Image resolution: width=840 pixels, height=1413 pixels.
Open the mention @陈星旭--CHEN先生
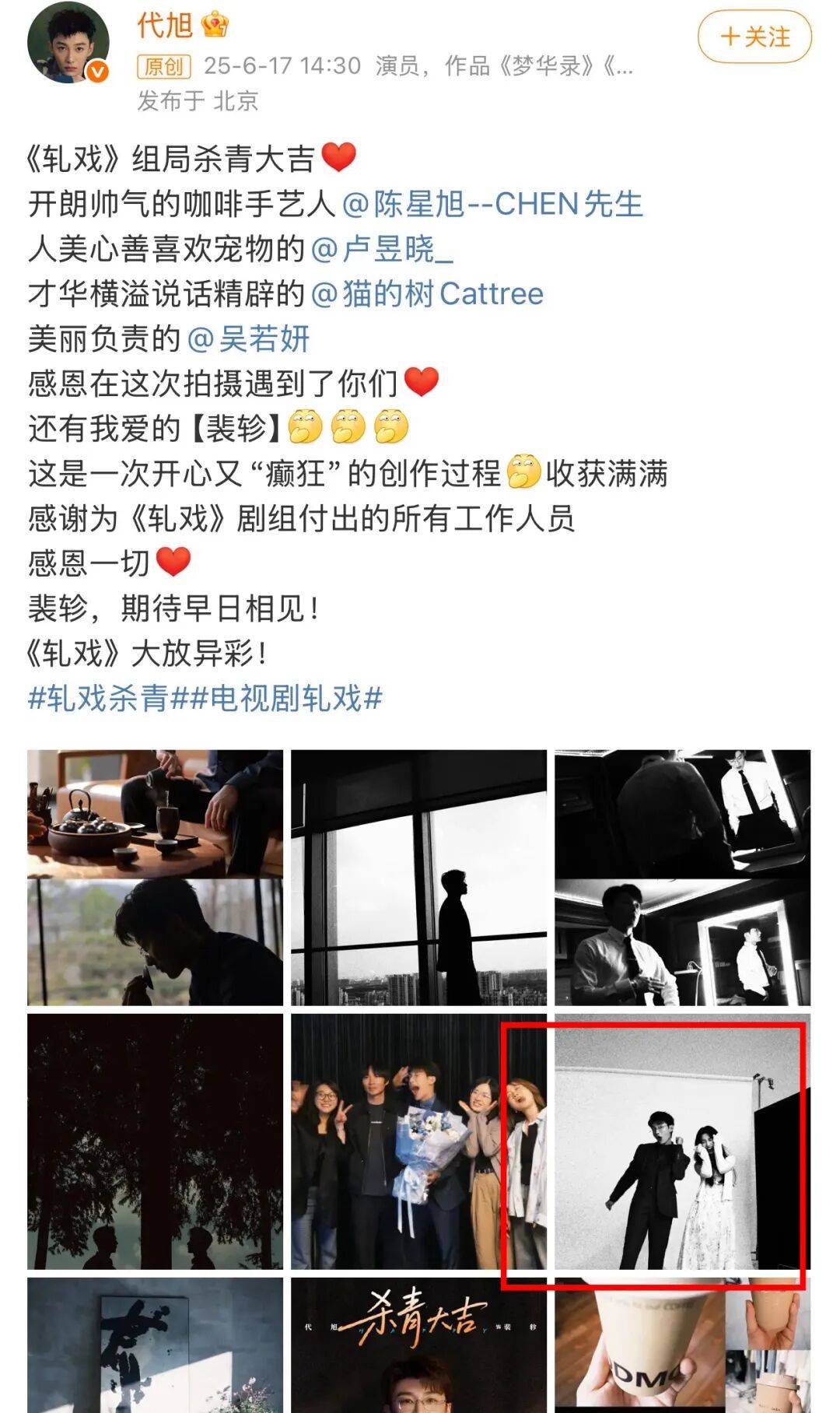click(x=492, y=204)
